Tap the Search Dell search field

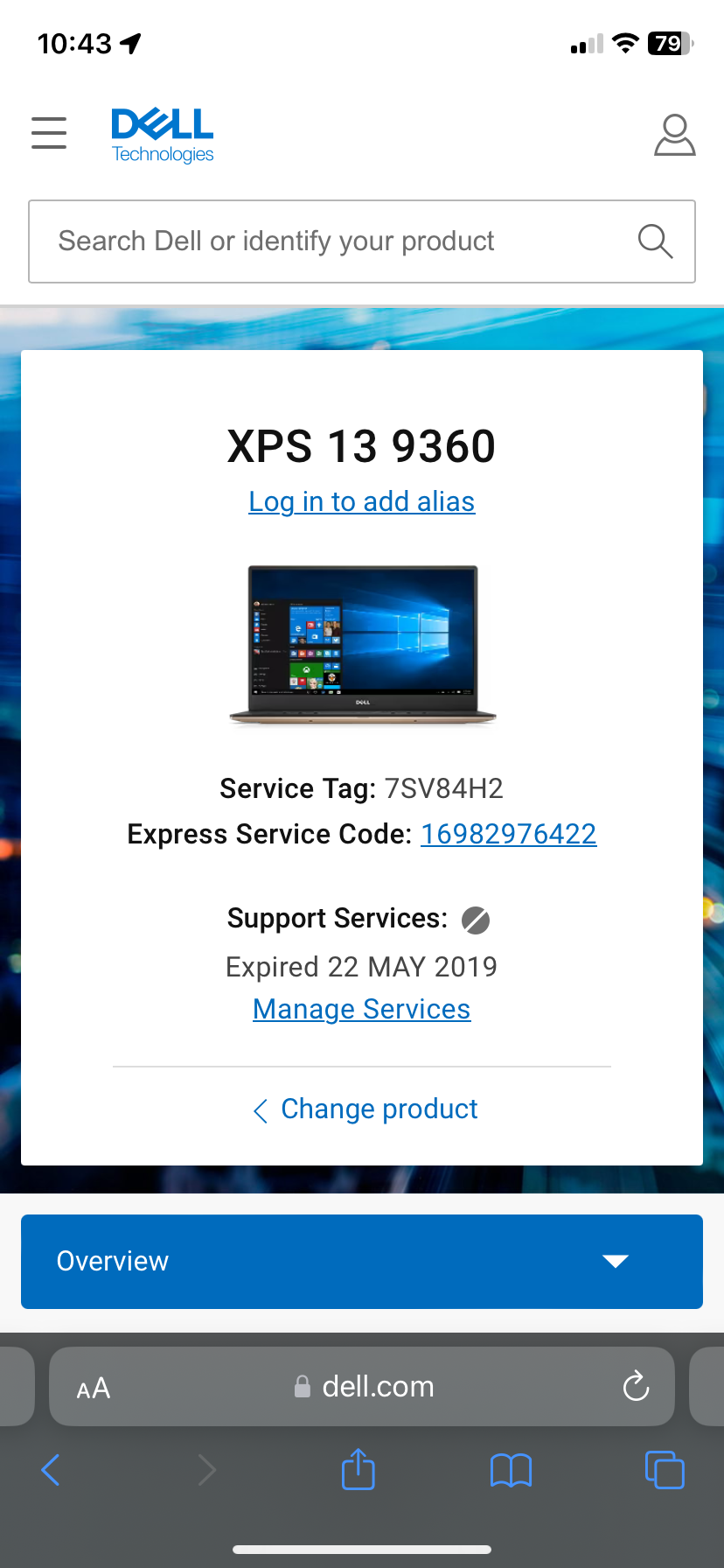(332, 241)
